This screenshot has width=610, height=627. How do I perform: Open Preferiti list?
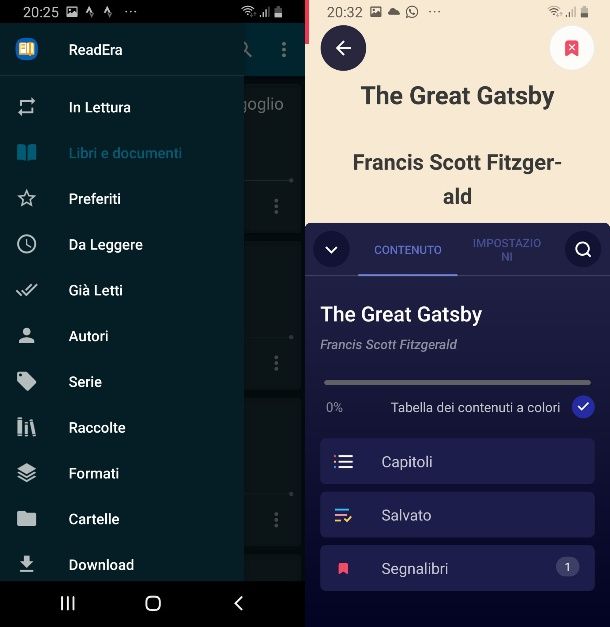tap(94, 199)
